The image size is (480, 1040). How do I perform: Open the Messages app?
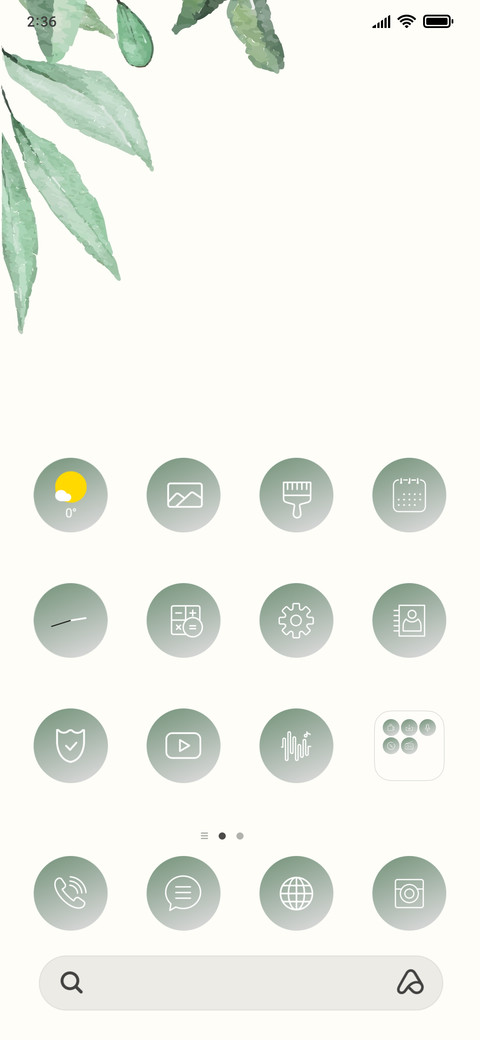(184, 893)
